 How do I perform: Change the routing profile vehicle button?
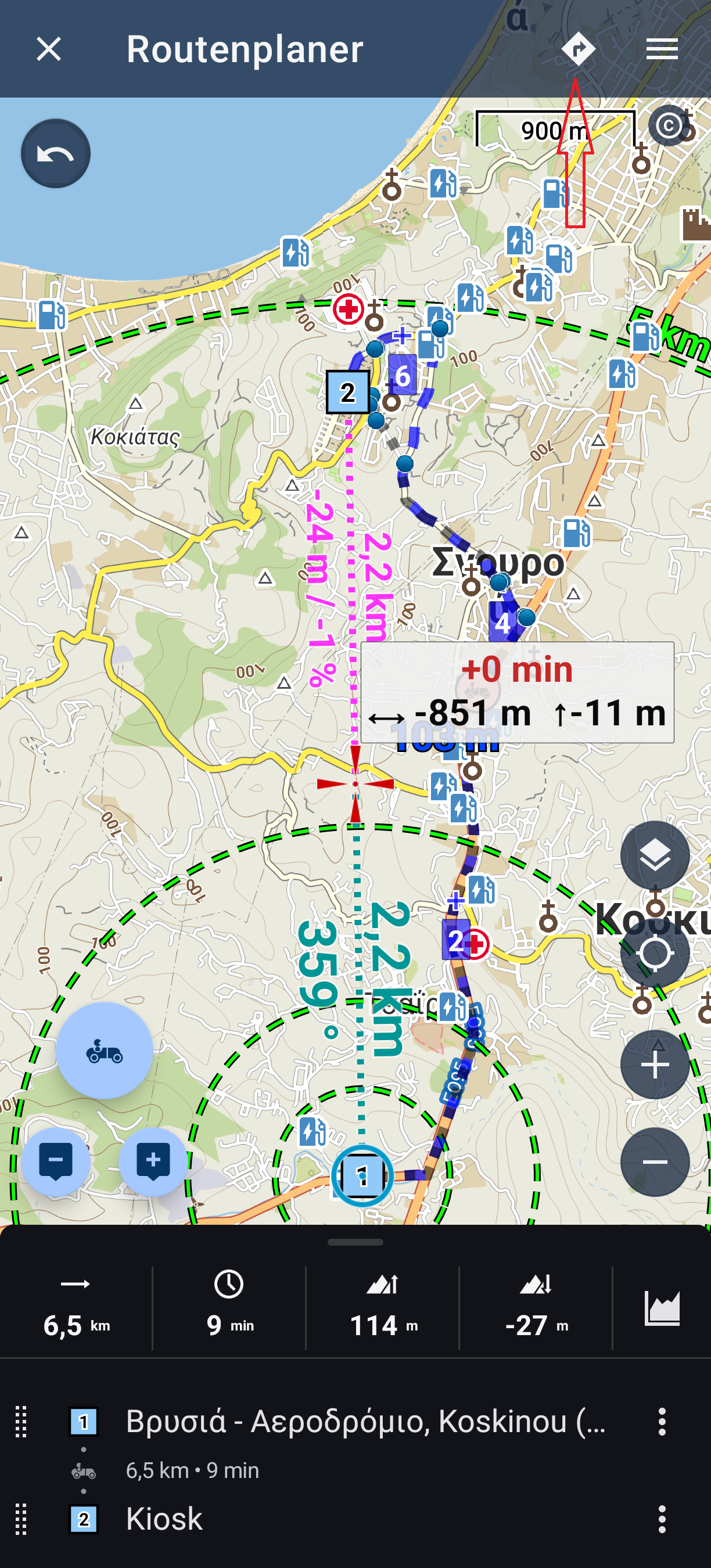tap(105, 1051)
